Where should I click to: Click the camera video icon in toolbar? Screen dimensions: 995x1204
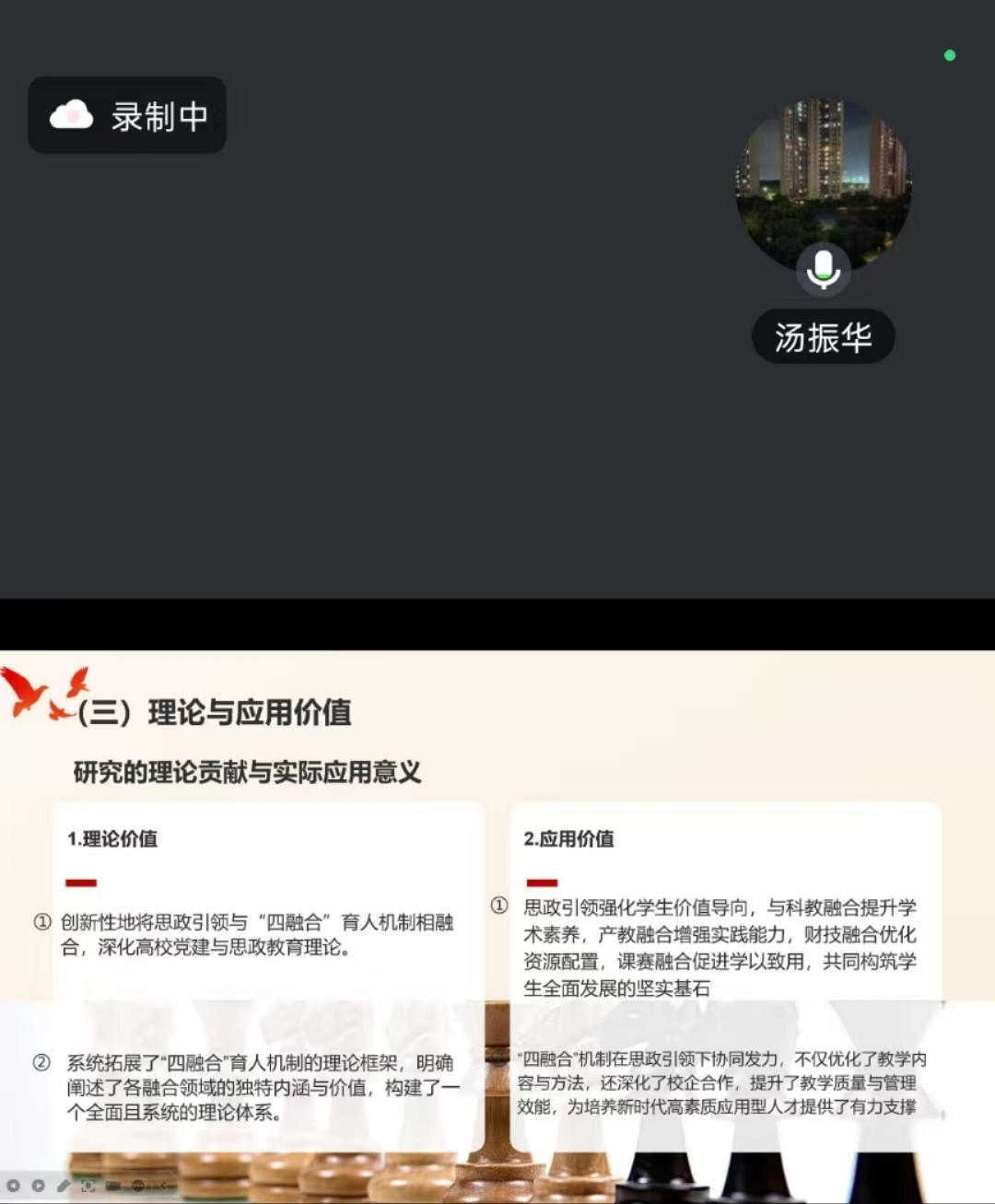112,1186
